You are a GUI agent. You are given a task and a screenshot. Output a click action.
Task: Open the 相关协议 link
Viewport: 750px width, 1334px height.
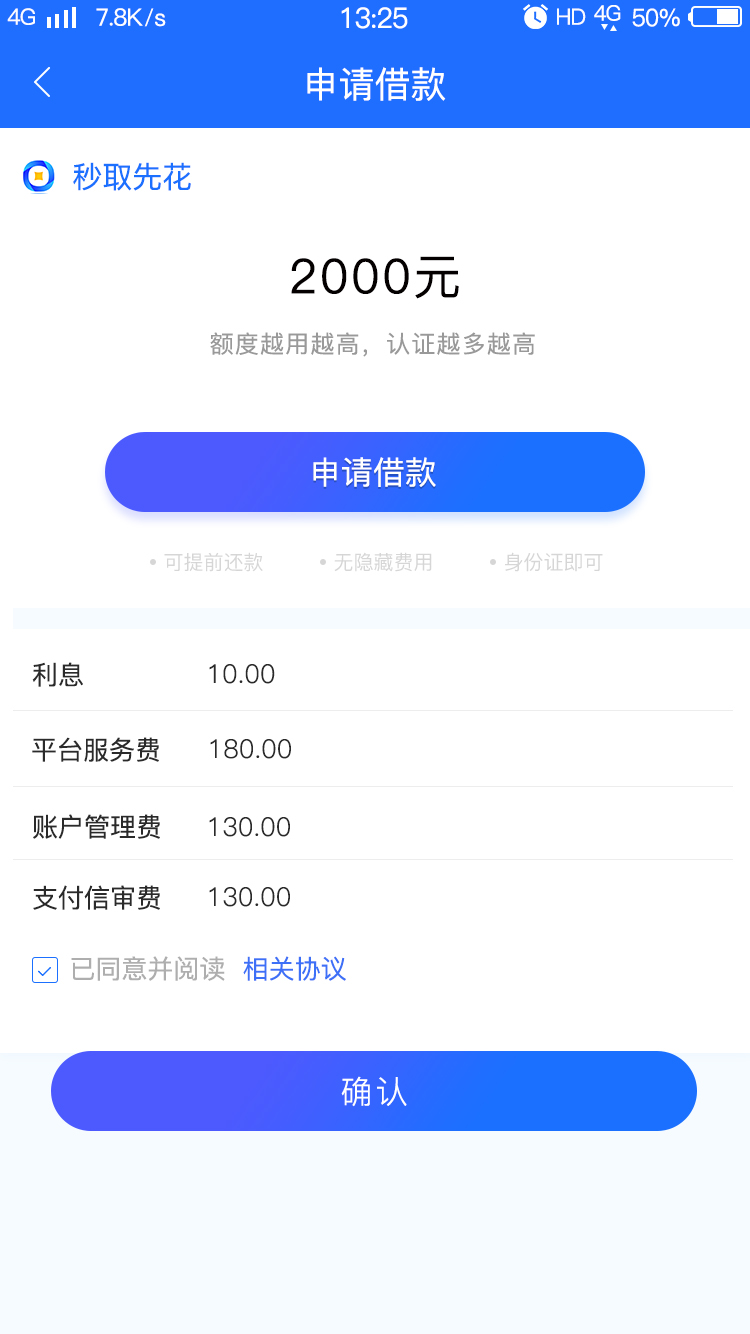pyautogui.click(x=295, y=969)
